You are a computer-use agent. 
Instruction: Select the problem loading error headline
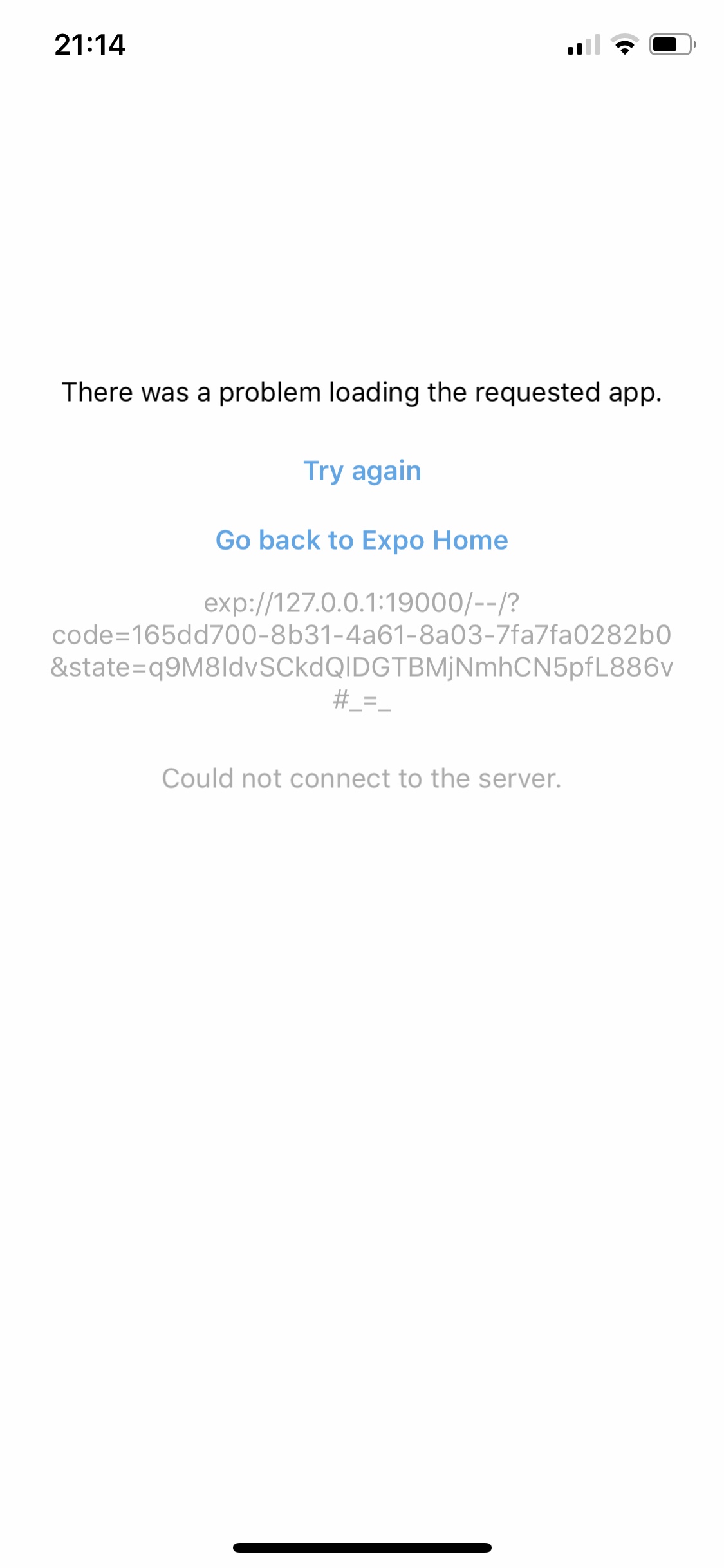tap(362, 391)
